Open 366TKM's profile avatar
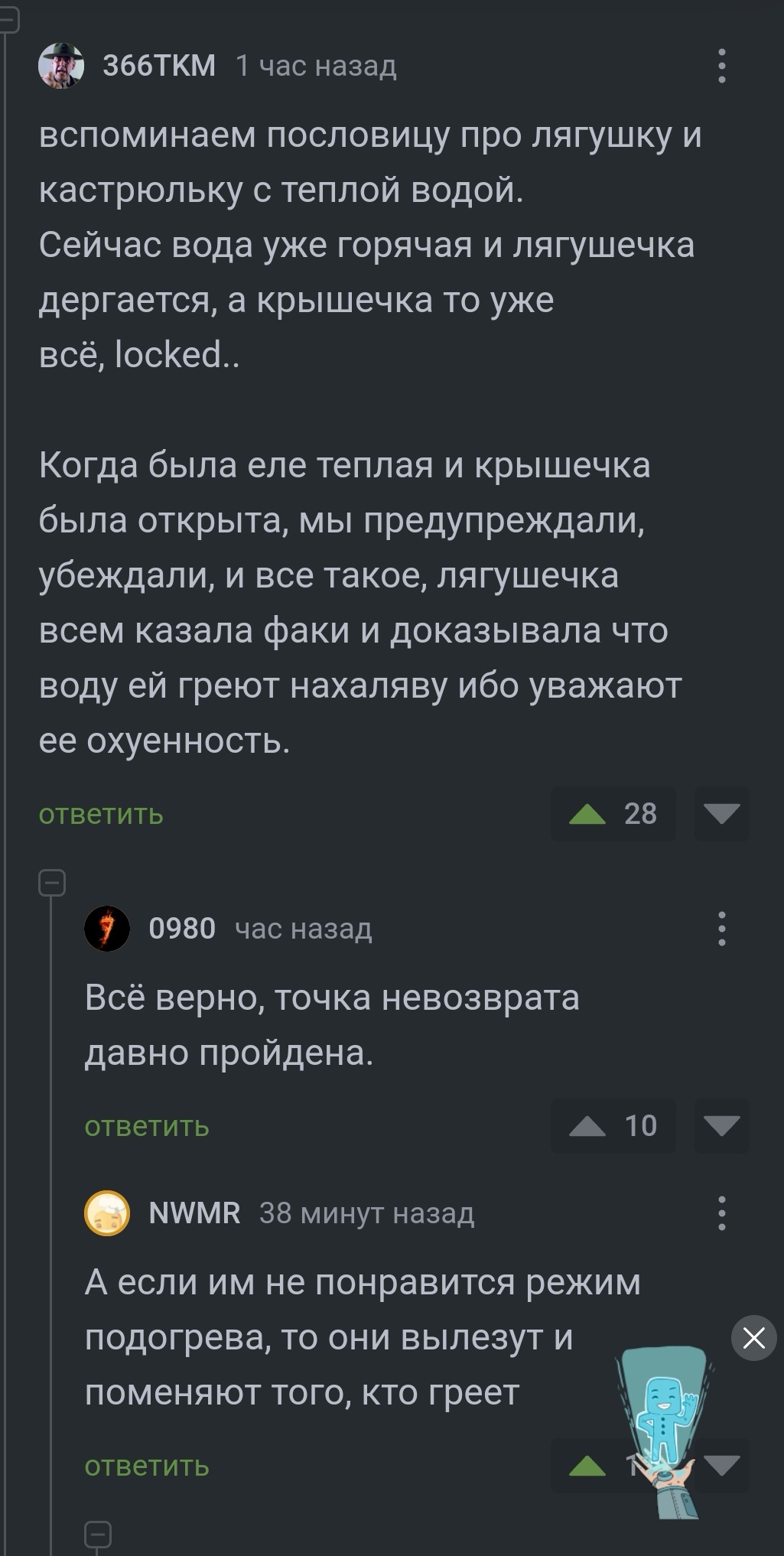The image size is (784, 1556). tap(61, 66)
